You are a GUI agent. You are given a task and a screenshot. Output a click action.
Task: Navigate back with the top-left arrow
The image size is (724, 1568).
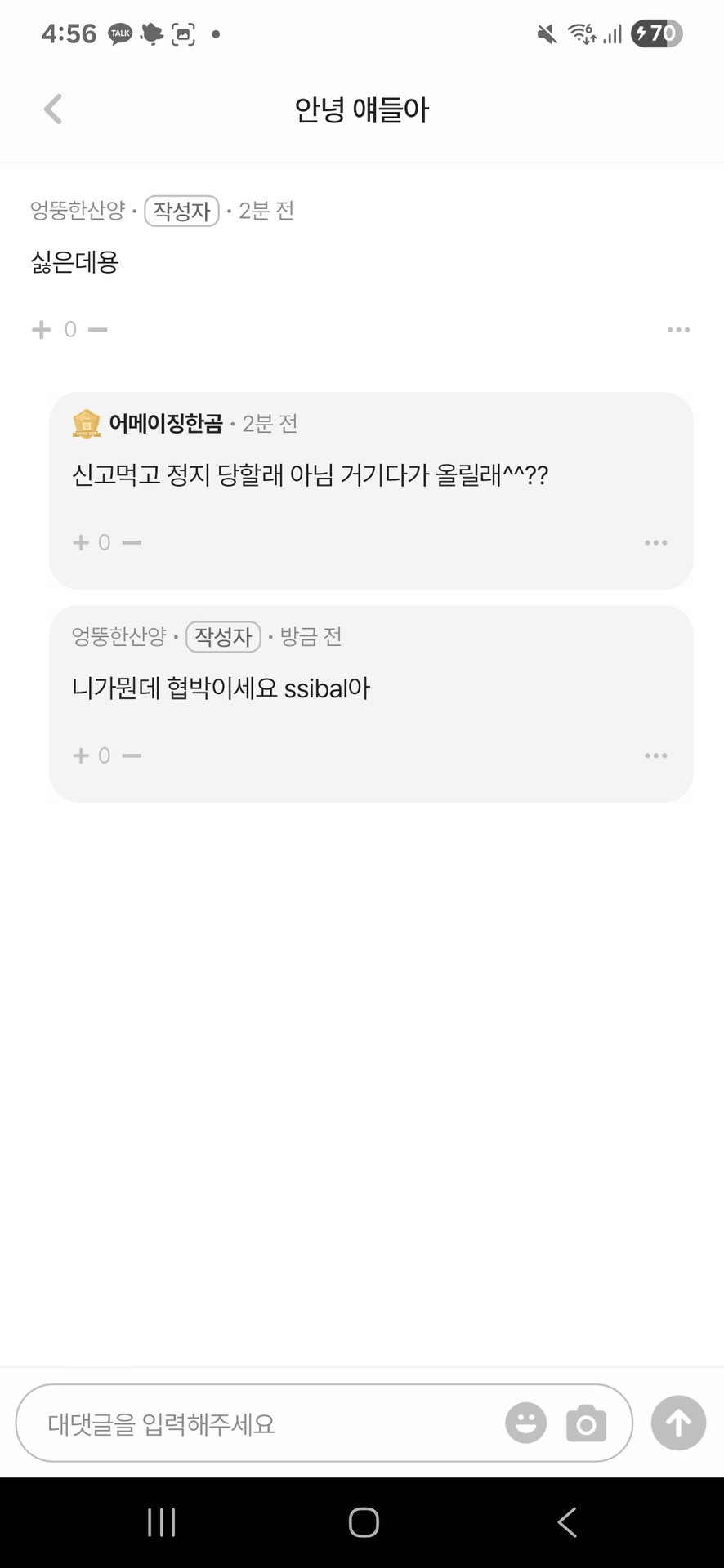[x=53, y=109]
